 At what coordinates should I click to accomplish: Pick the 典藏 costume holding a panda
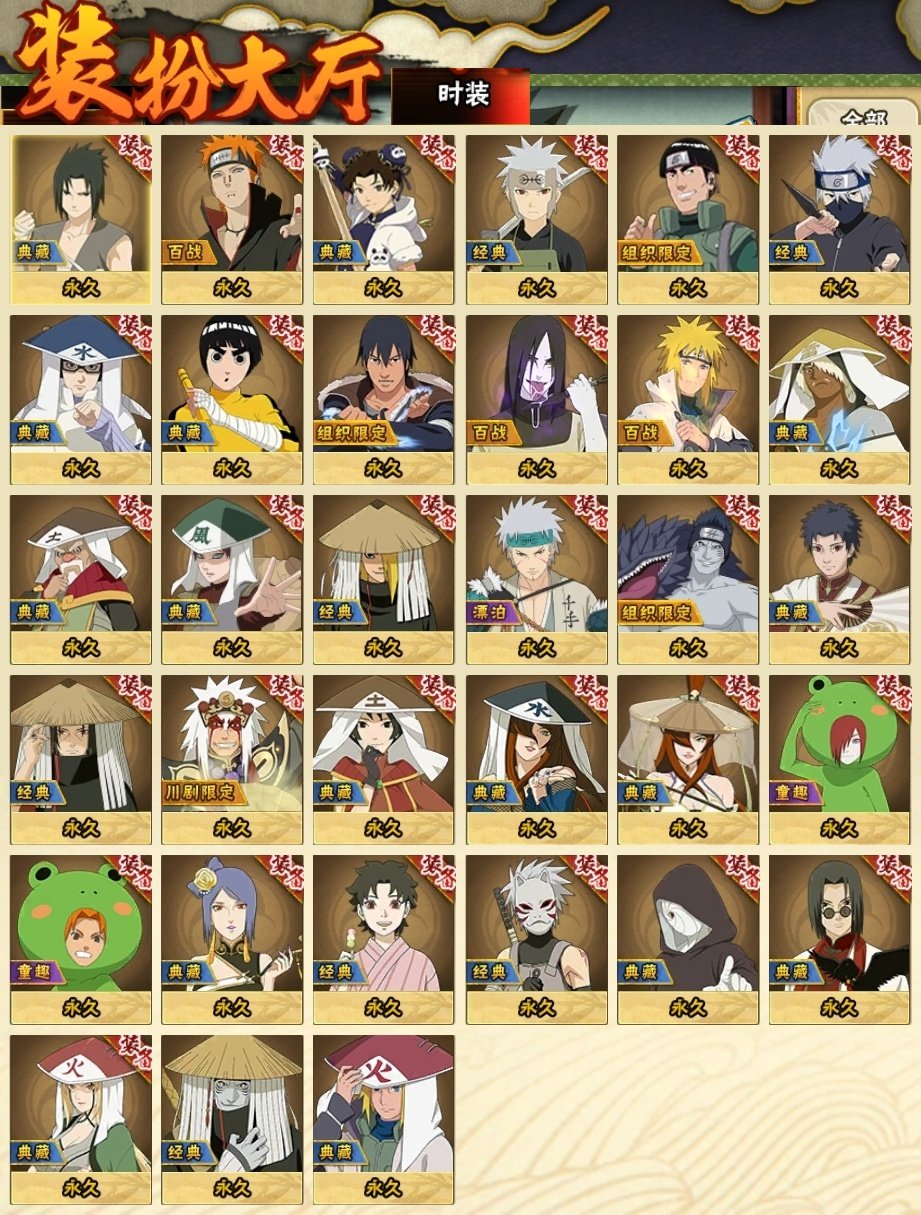pos(383,219)
